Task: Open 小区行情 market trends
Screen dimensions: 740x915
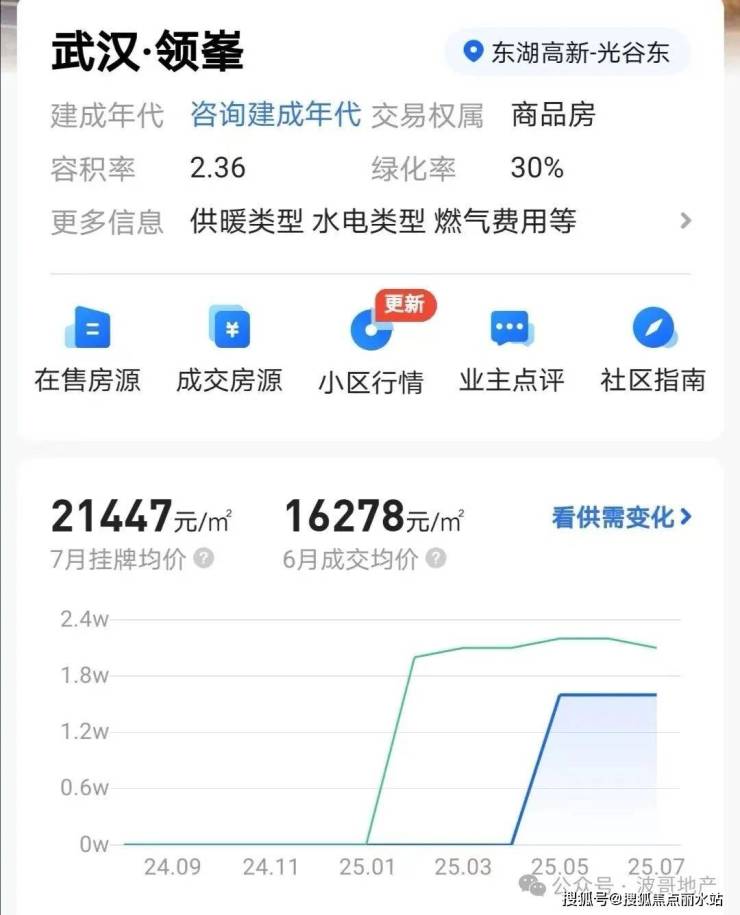Action: (x=371, y=349)
